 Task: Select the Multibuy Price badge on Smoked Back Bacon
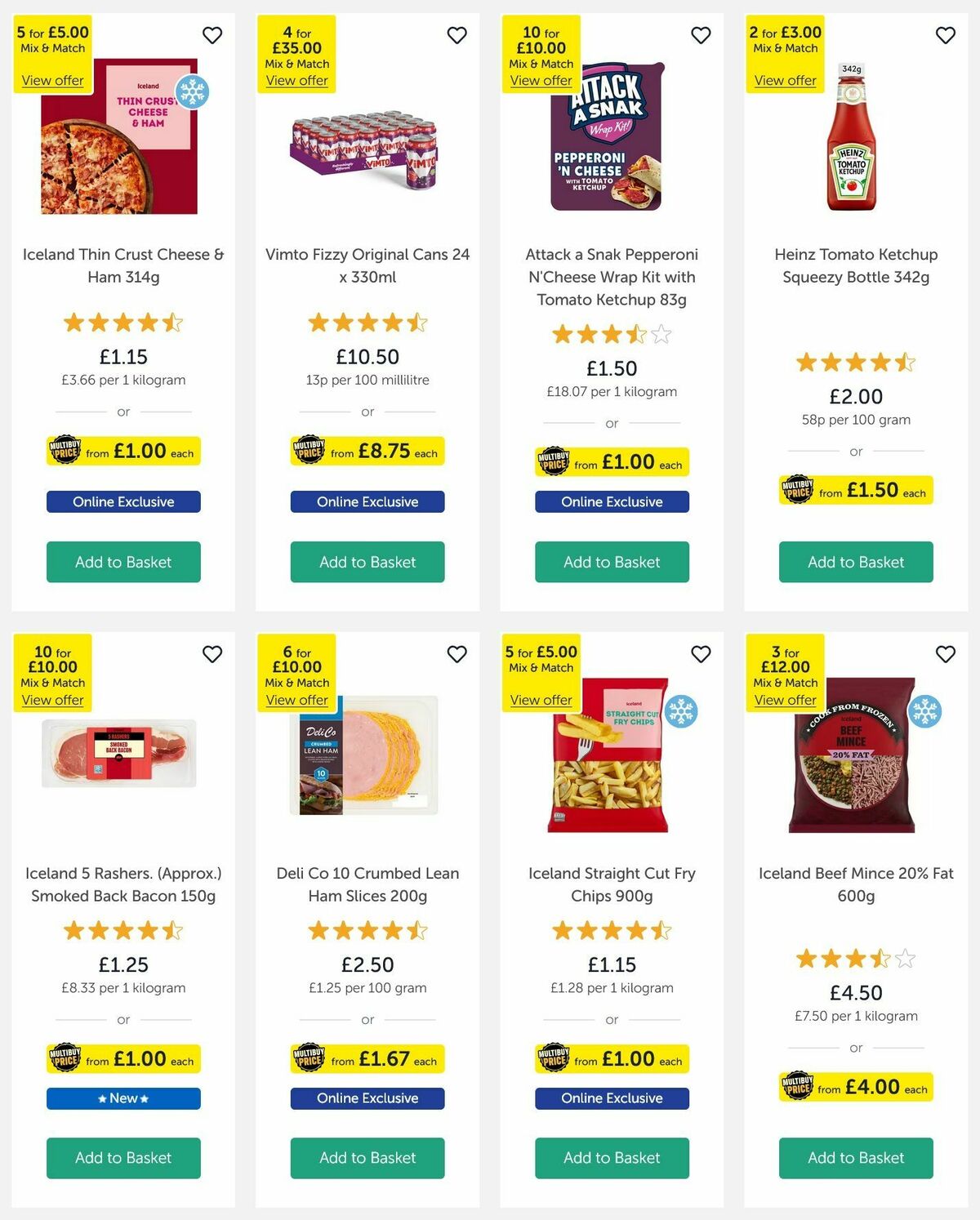pyautogui.click(x=123, y=1059)
